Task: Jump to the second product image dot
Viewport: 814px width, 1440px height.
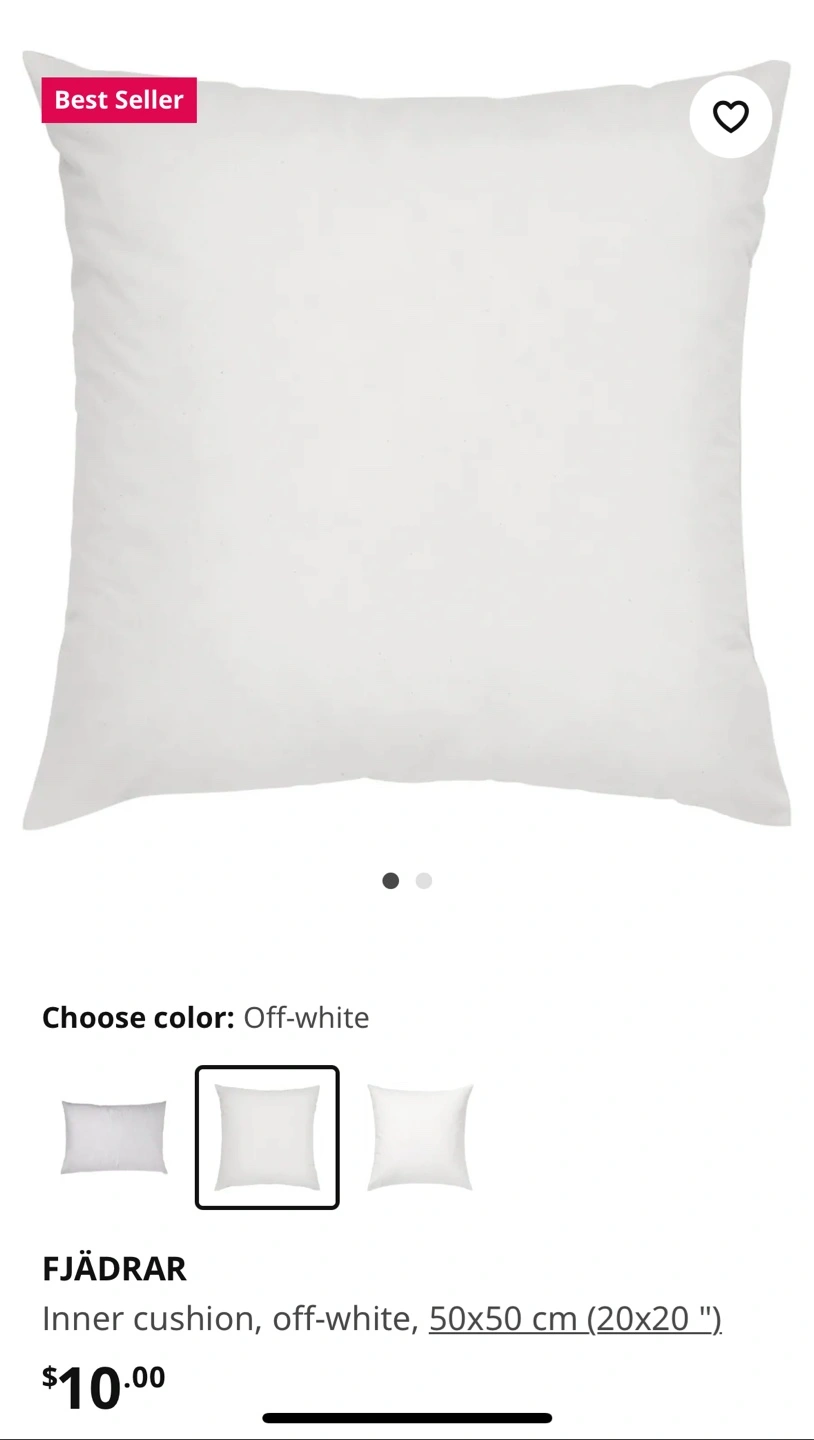Action: pyautogui.click(x=424, y=880)
